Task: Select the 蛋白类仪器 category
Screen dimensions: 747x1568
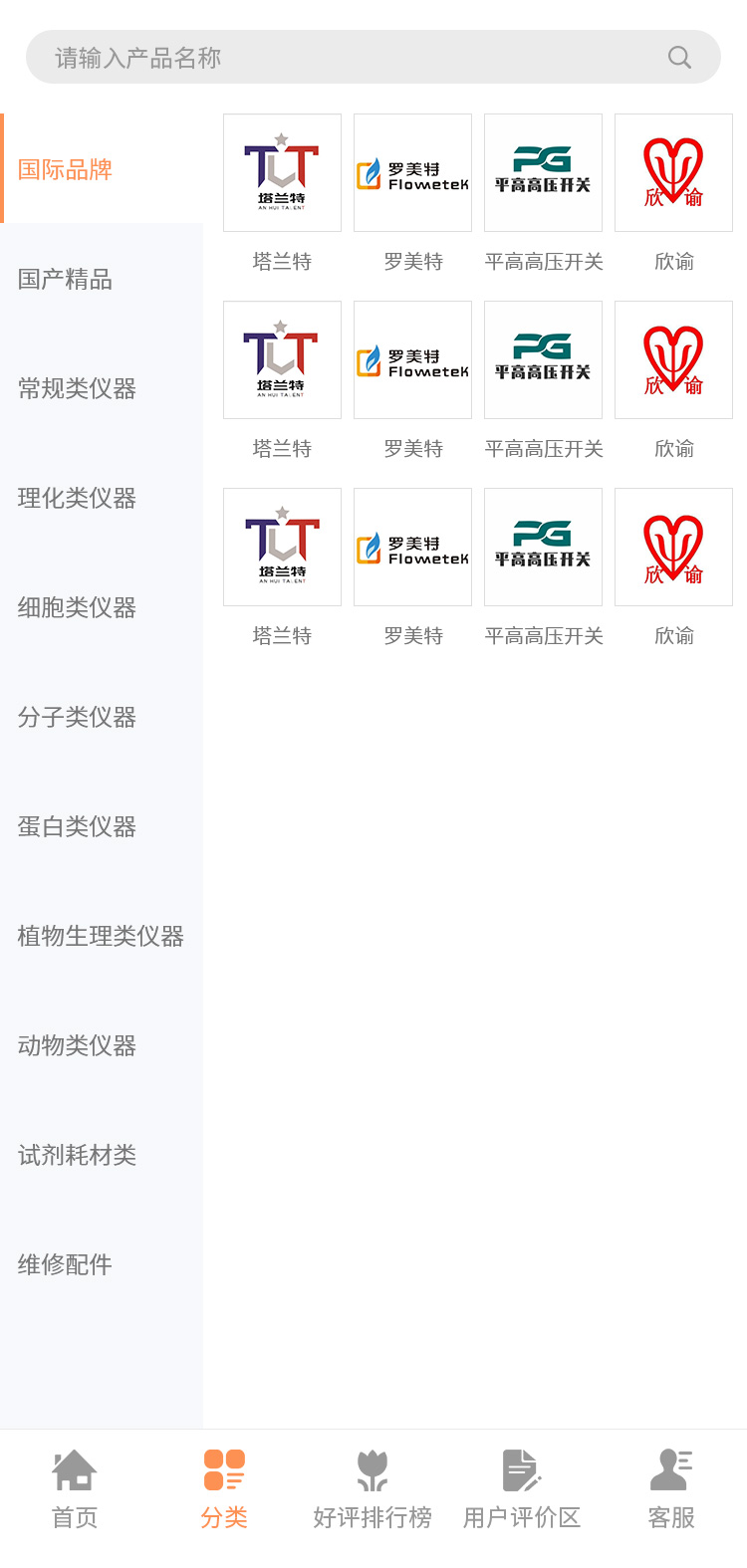Action: pos(78,826)
